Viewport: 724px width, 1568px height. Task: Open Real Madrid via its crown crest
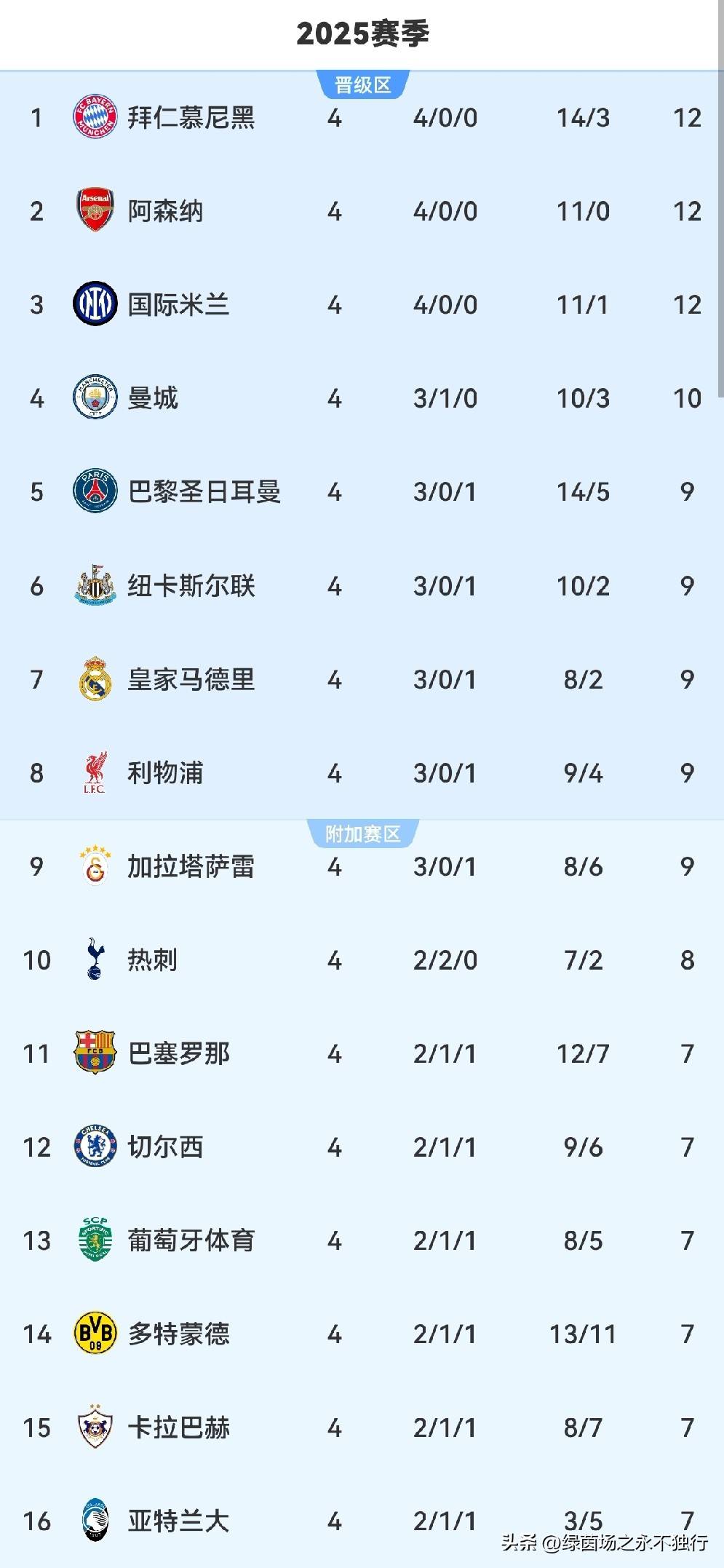pos(95,680)
